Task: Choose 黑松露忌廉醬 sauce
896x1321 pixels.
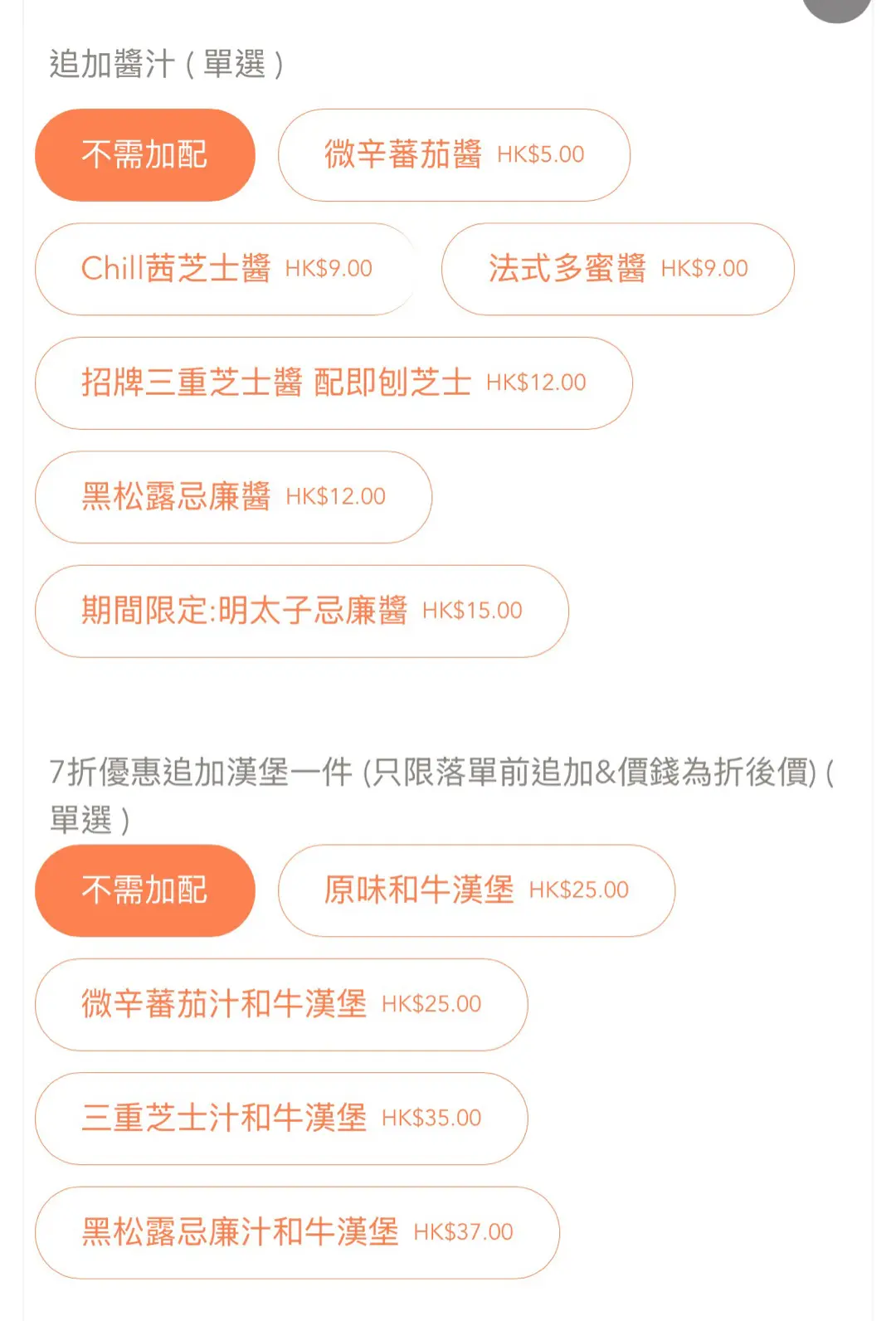Action: 233,497
